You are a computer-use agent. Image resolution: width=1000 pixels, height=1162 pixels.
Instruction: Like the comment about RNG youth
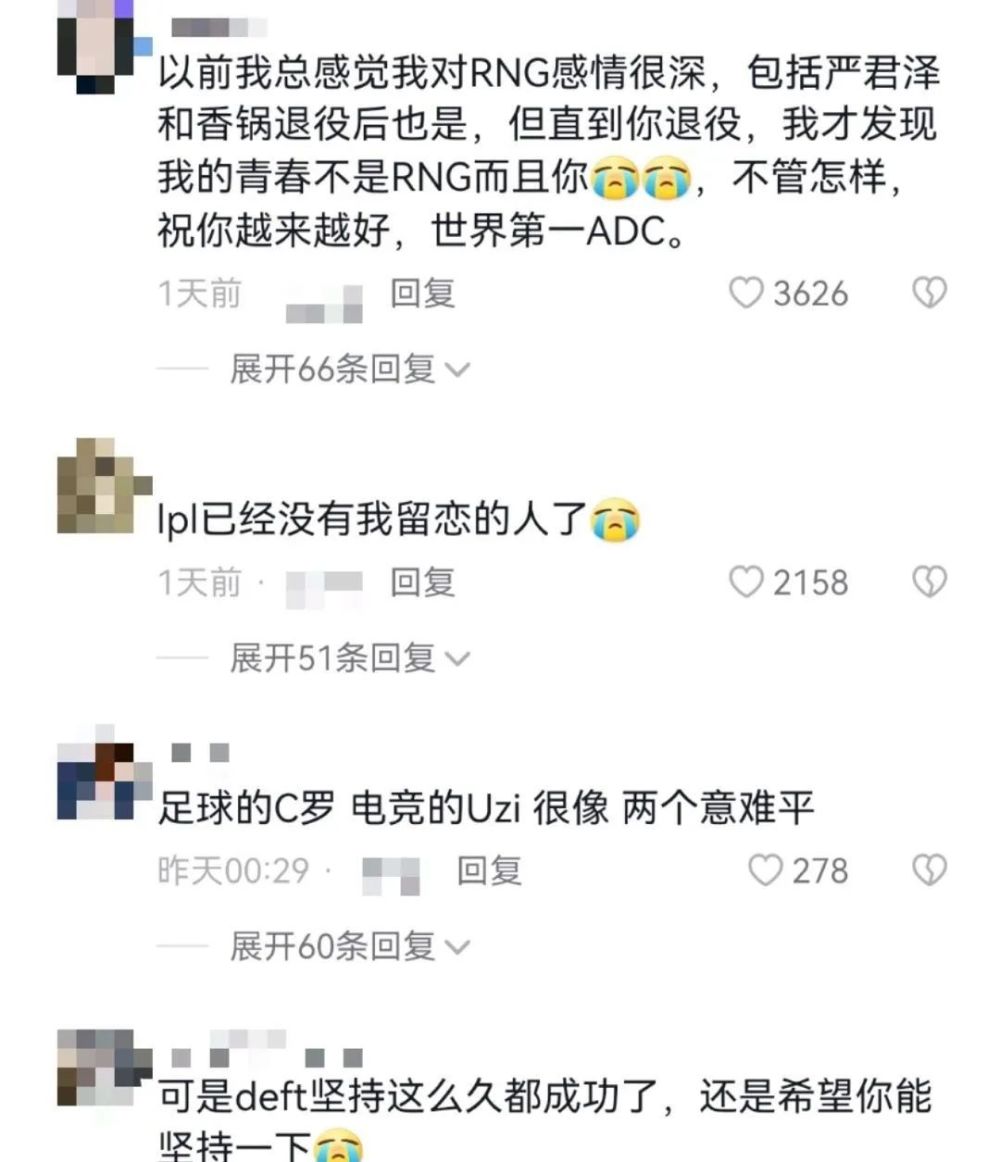[x=746, y=293]
